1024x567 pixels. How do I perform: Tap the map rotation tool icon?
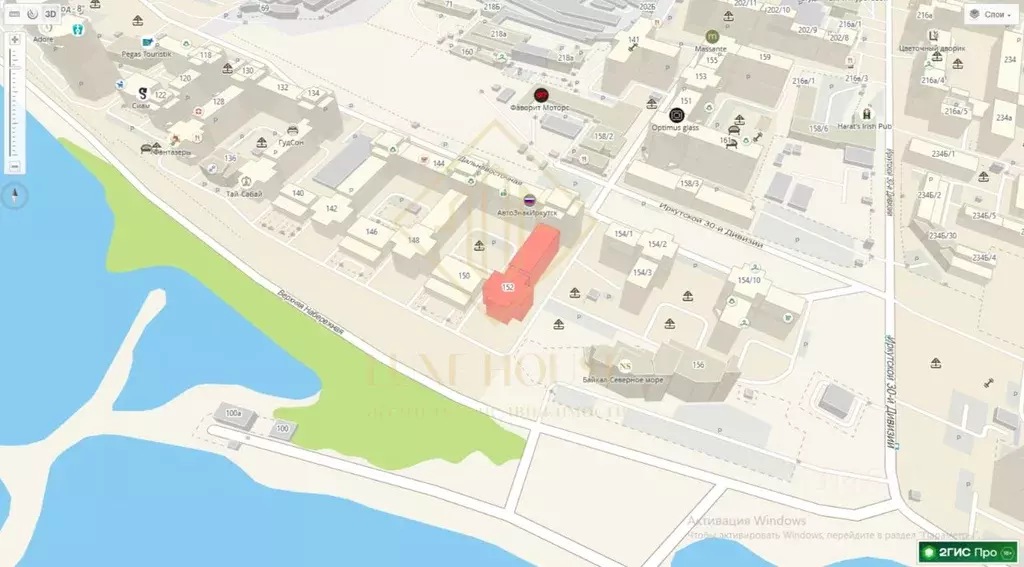(x=31, y=14)
